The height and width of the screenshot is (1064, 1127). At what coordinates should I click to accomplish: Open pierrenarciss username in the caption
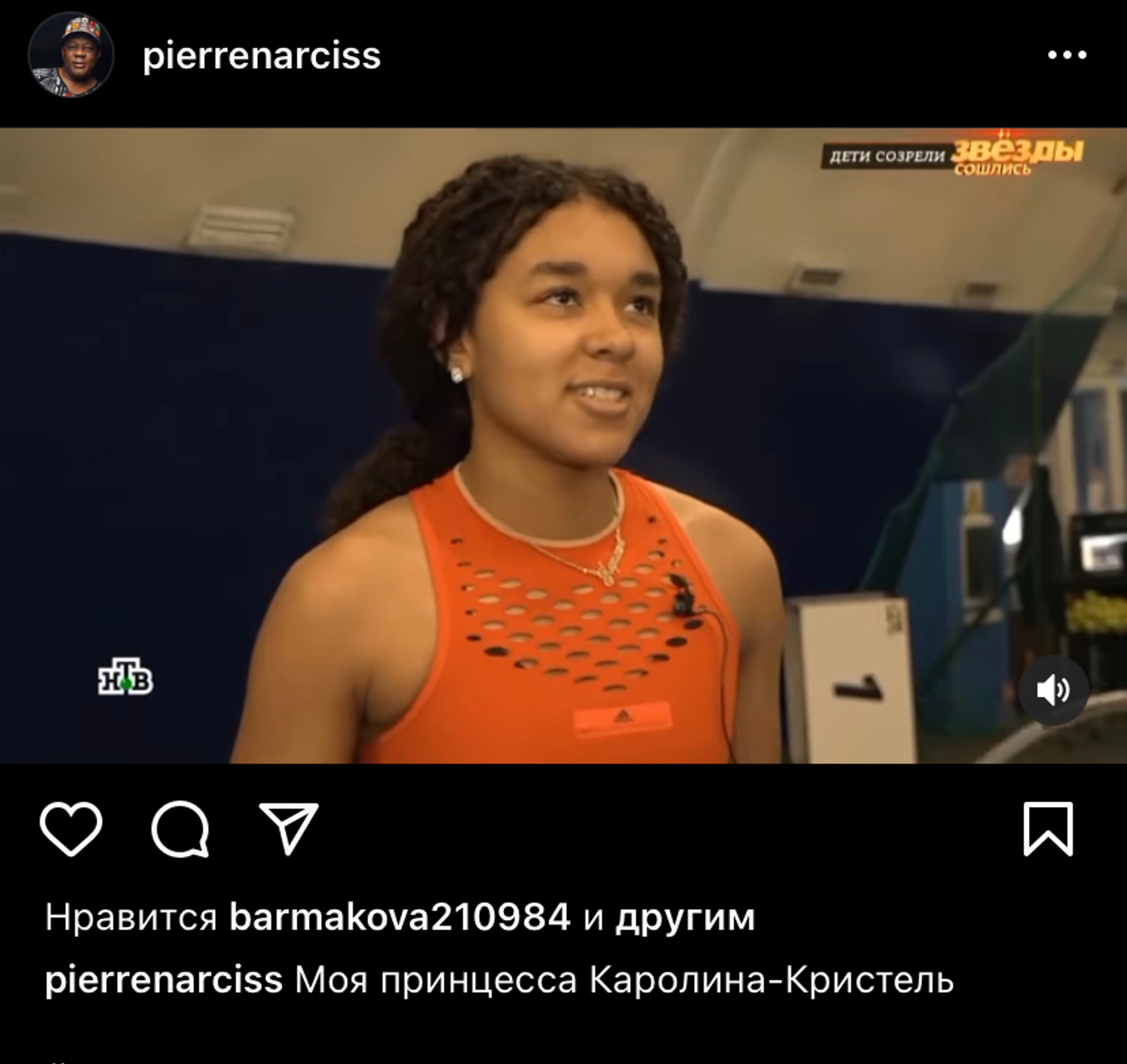164,979
